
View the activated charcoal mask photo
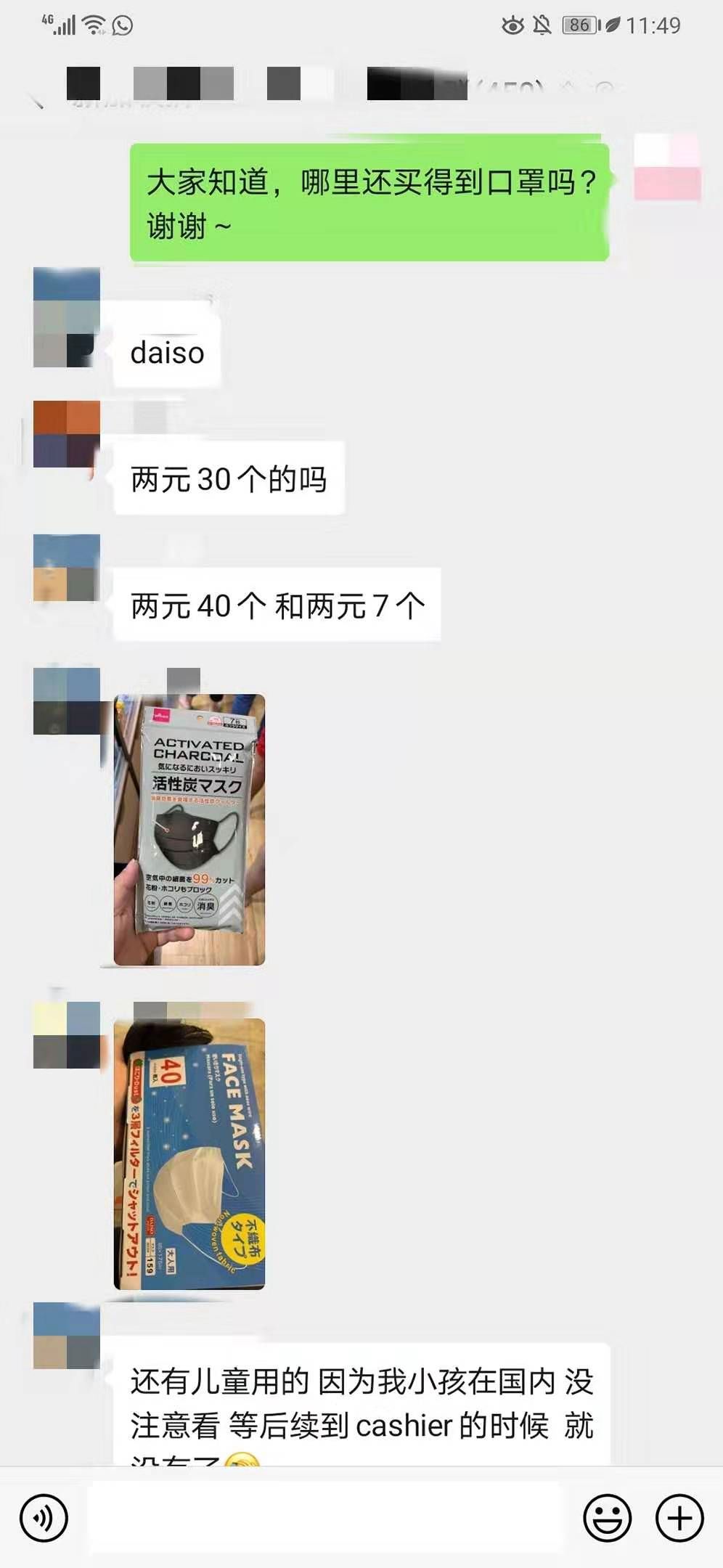coord(189,830)
